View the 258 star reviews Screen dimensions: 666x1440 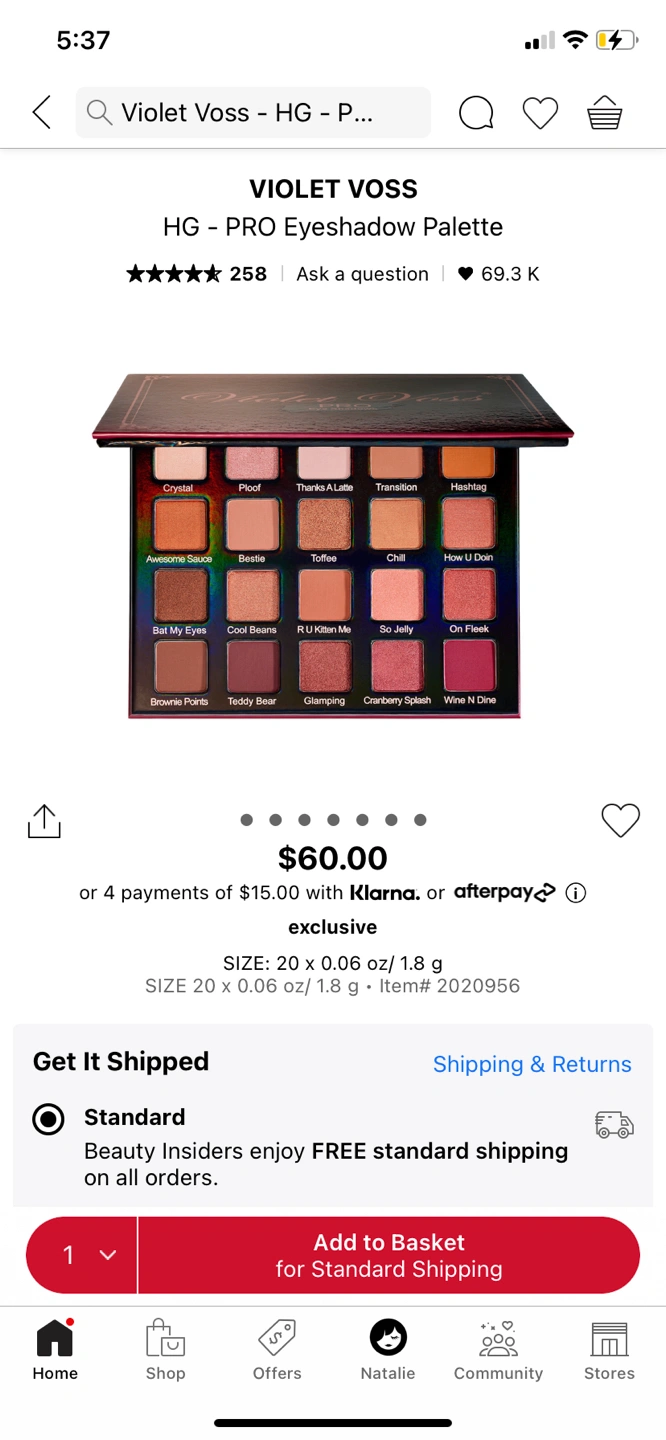[197, 274]
